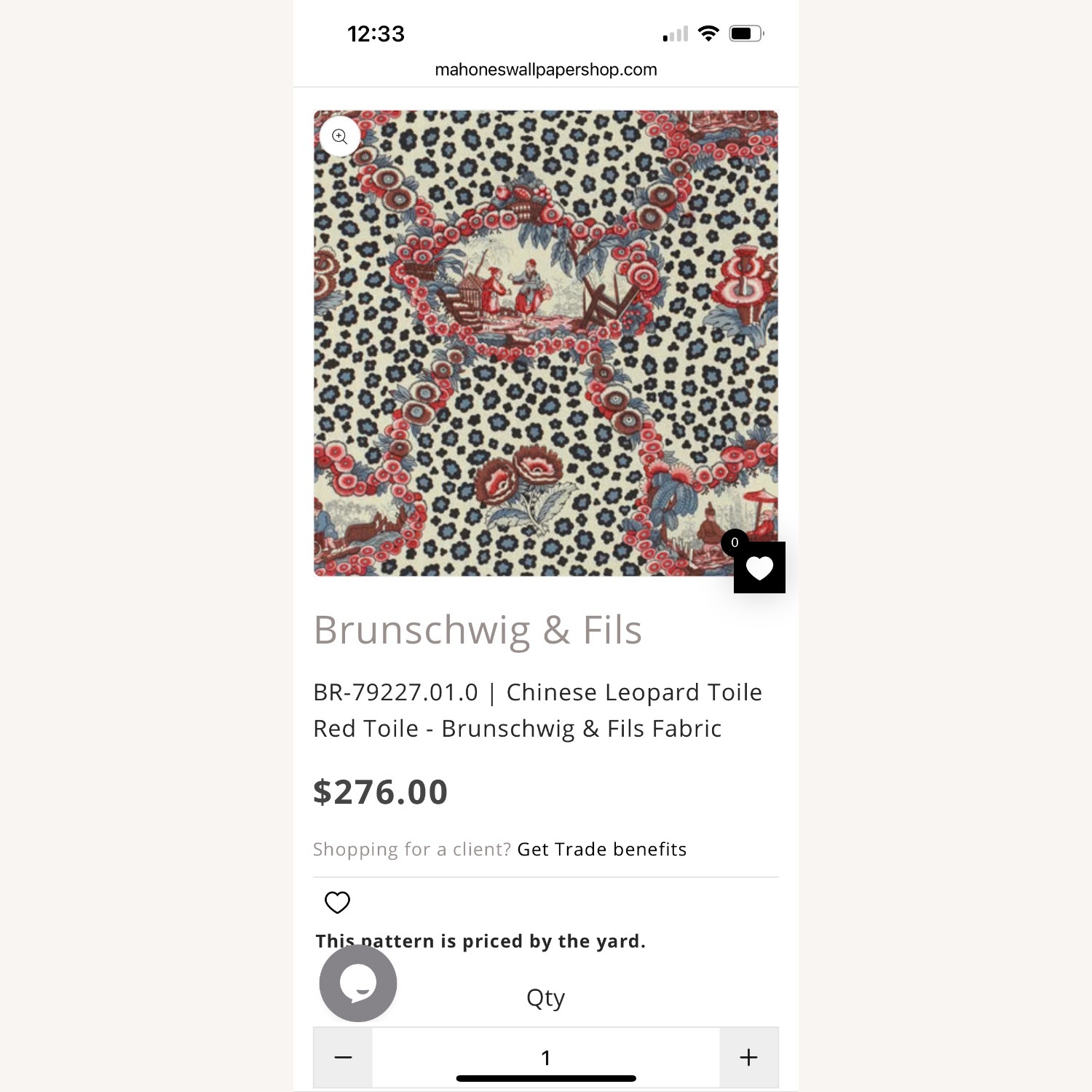This screenshot has height=1092, width=1092.
Task: Add fabric to favorites with outline heart
Action: [x=337, y=902]
